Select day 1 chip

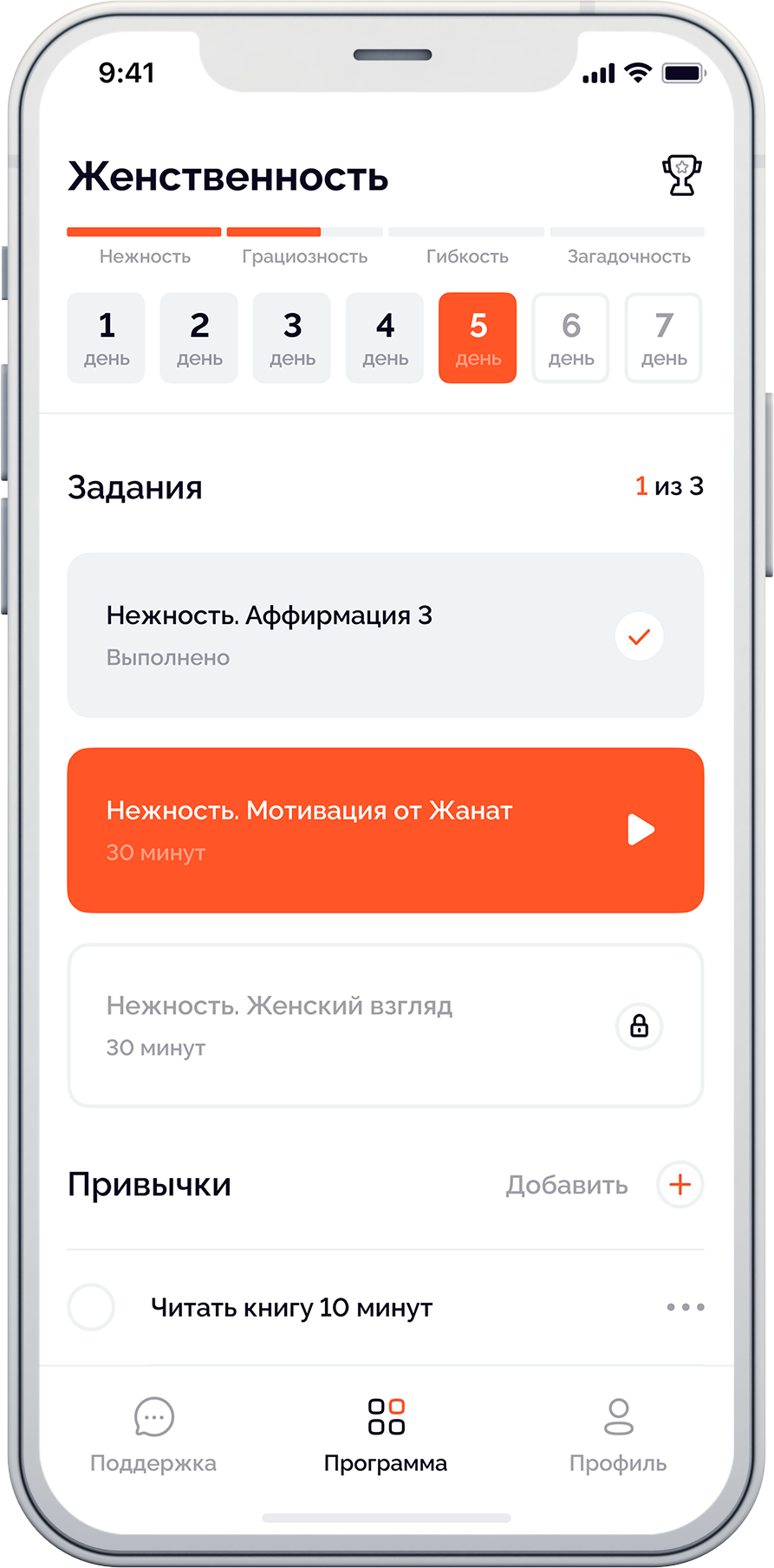click(x=107, y=338)
